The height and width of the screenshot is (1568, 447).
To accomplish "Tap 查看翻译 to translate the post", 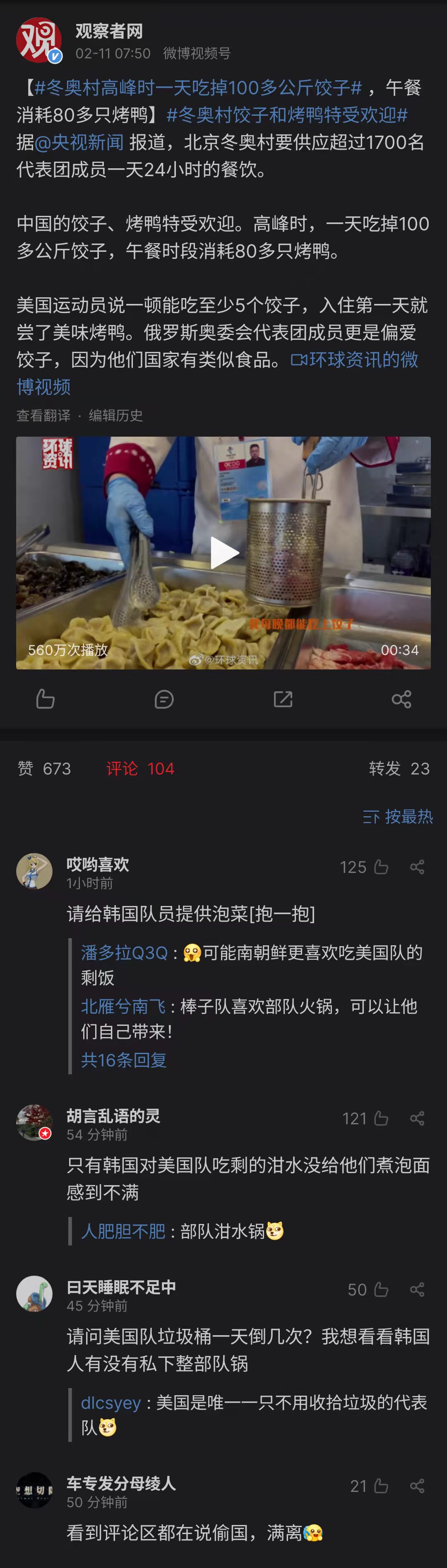I will click(43, 415).
